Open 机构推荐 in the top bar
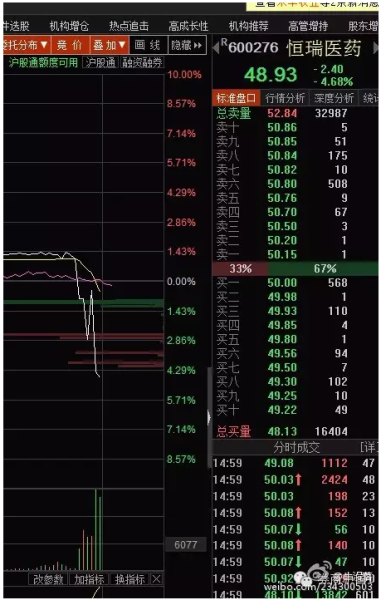The image size is (381, 600). (249, 26)
